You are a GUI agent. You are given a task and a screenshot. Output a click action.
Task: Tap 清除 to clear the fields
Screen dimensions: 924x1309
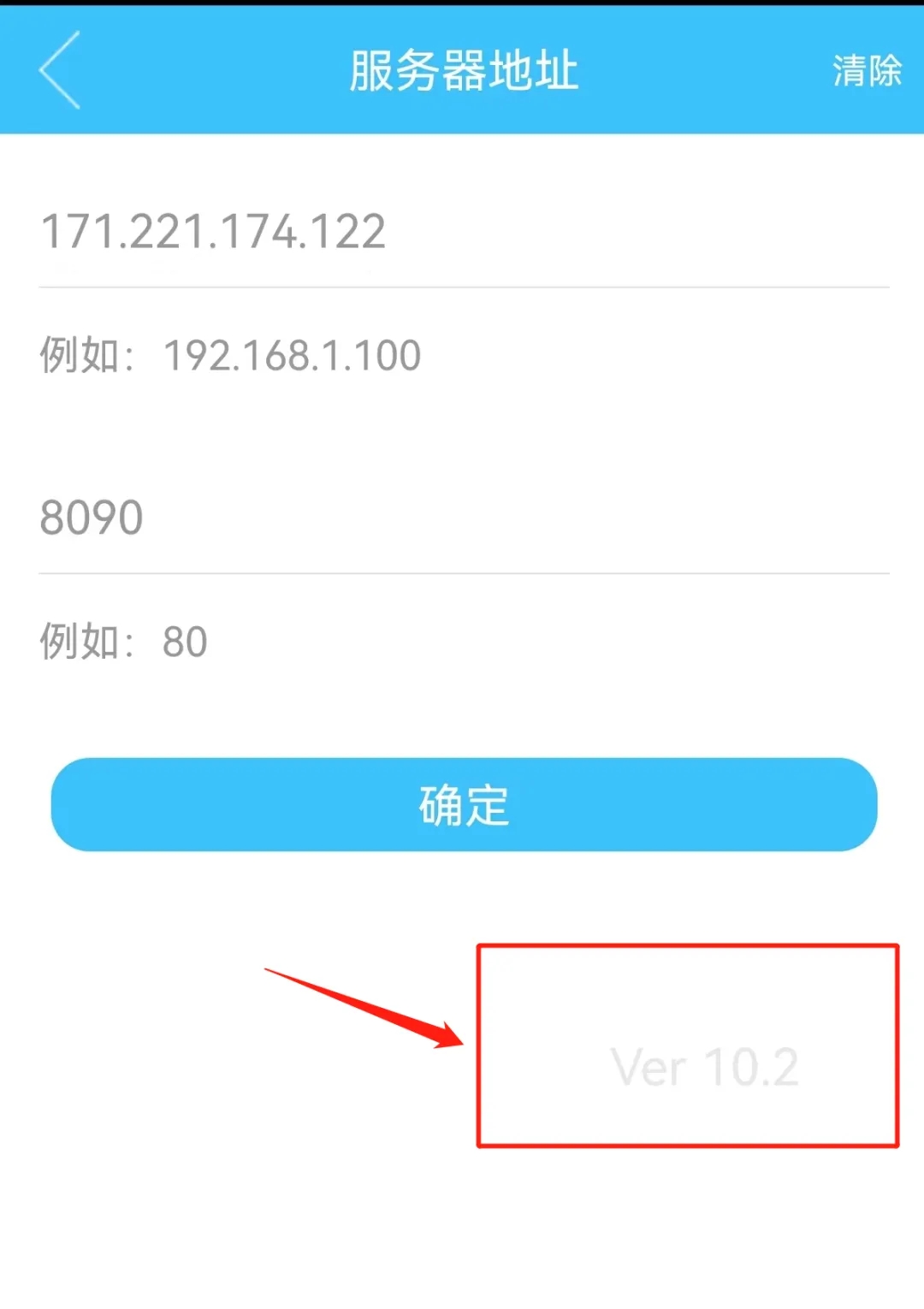pyautogui.click(x=867, y=70)
